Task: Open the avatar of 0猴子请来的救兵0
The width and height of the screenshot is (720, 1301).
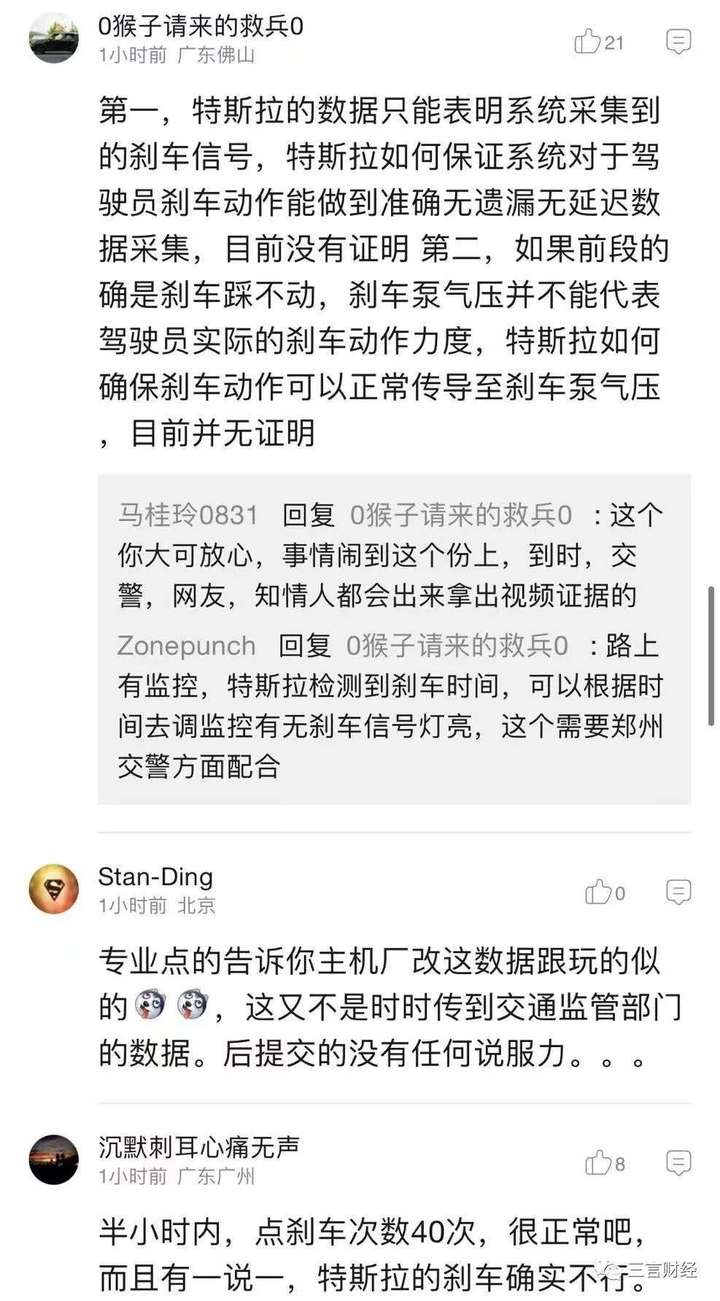Action: pos(54,39)
